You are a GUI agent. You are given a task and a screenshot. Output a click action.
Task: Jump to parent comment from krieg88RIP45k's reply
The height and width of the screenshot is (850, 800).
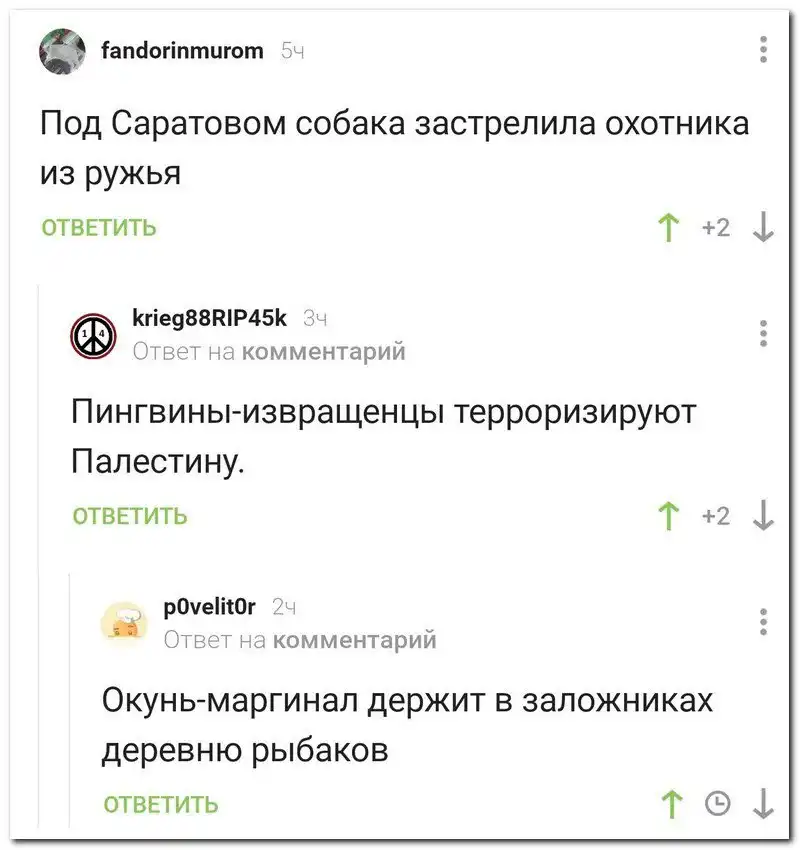pos(324,351)
